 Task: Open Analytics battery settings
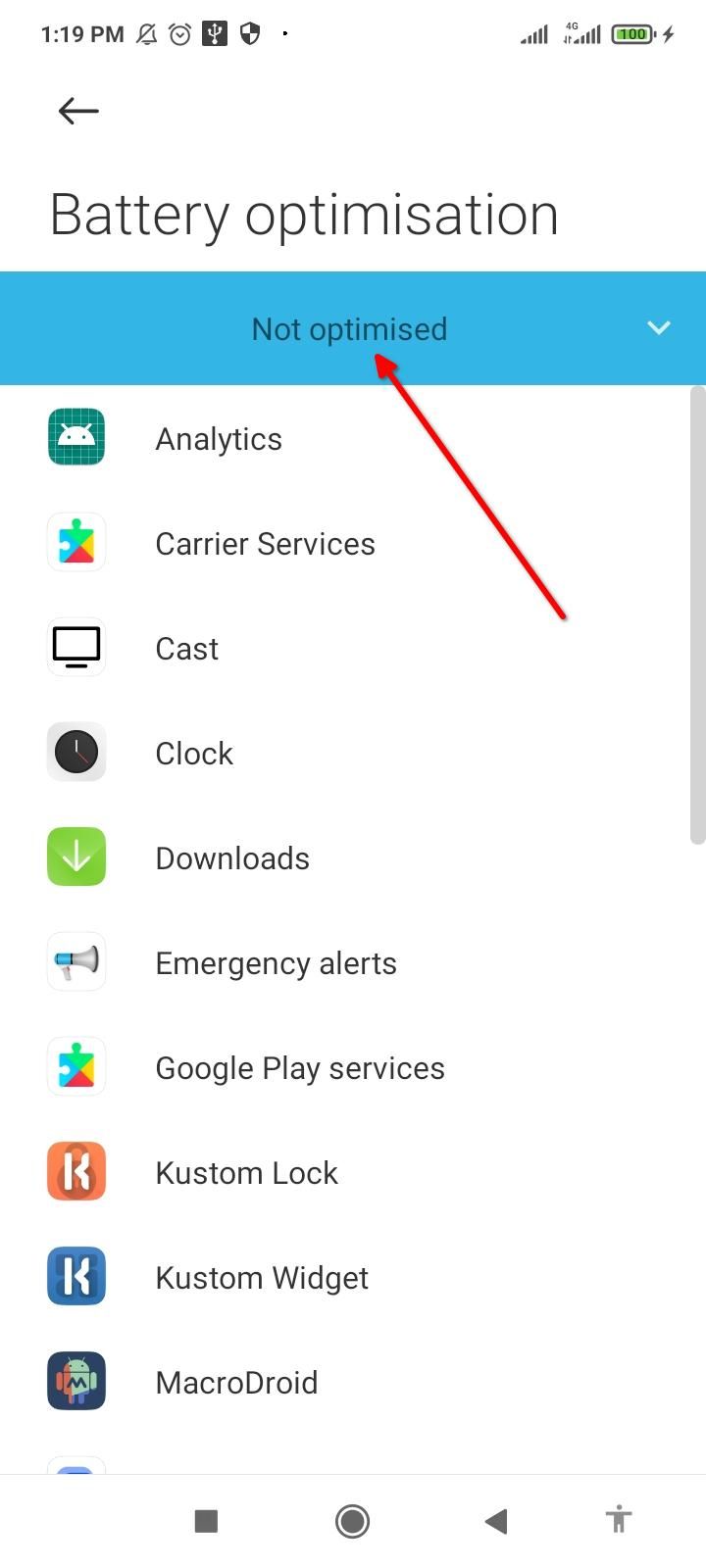219,439
